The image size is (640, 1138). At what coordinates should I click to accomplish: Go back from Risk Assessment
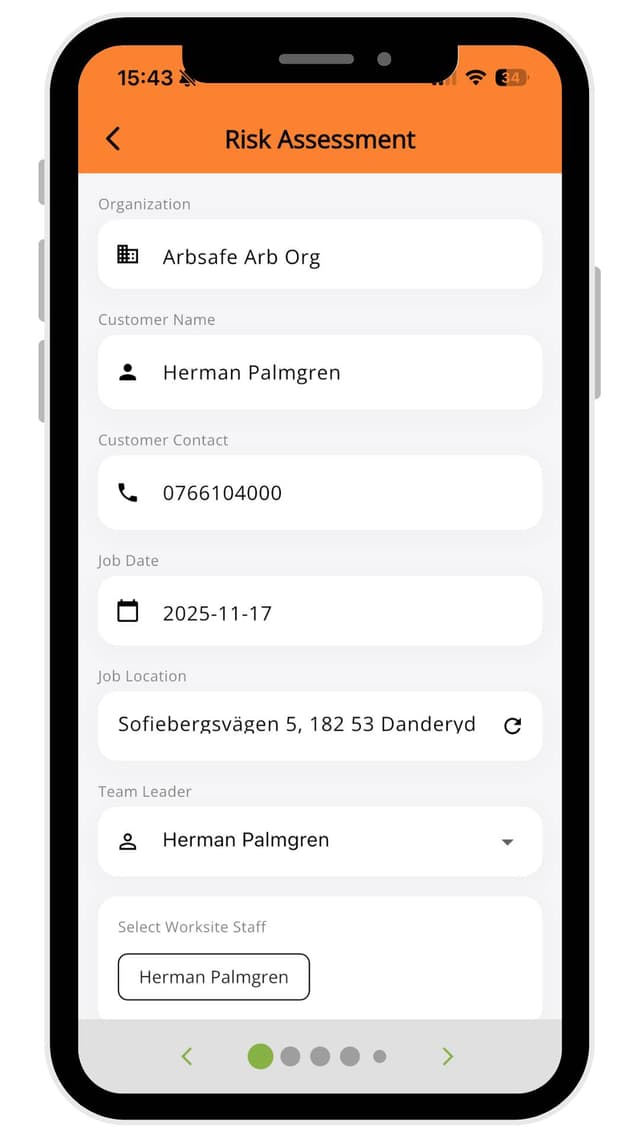tap(113, 139)
